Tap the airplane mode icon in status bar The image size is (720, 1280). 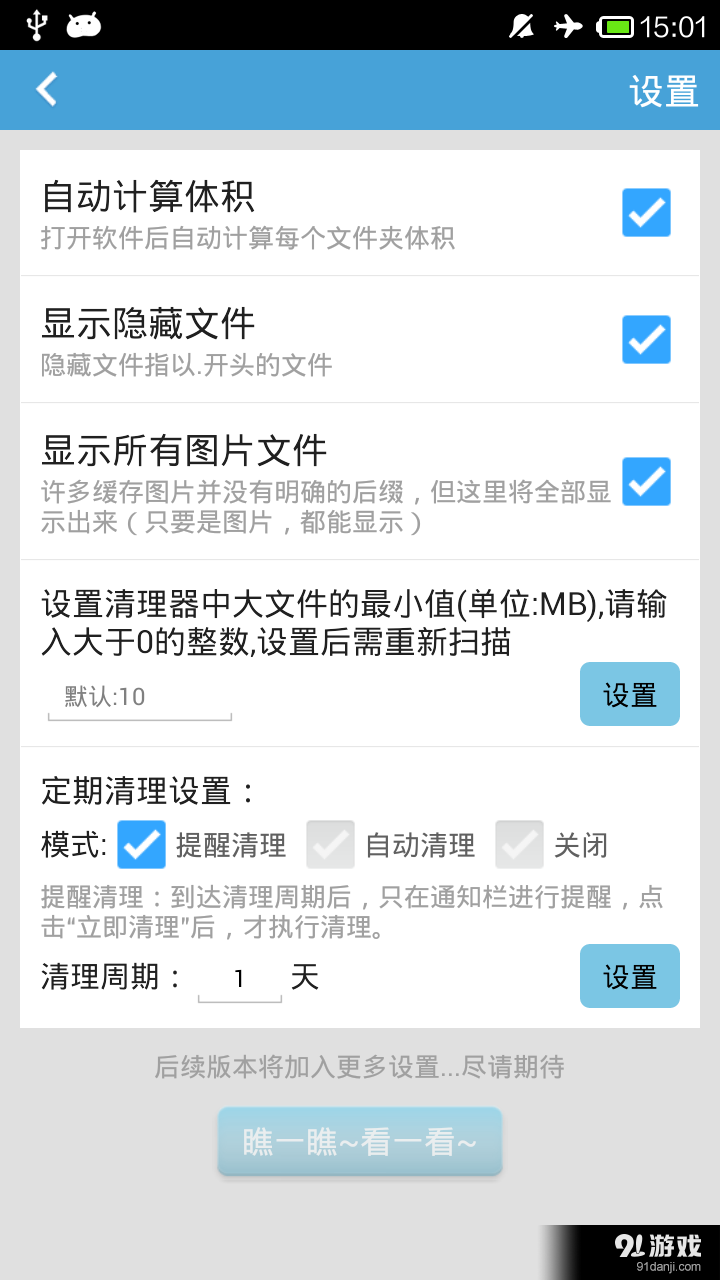point(567,25)
